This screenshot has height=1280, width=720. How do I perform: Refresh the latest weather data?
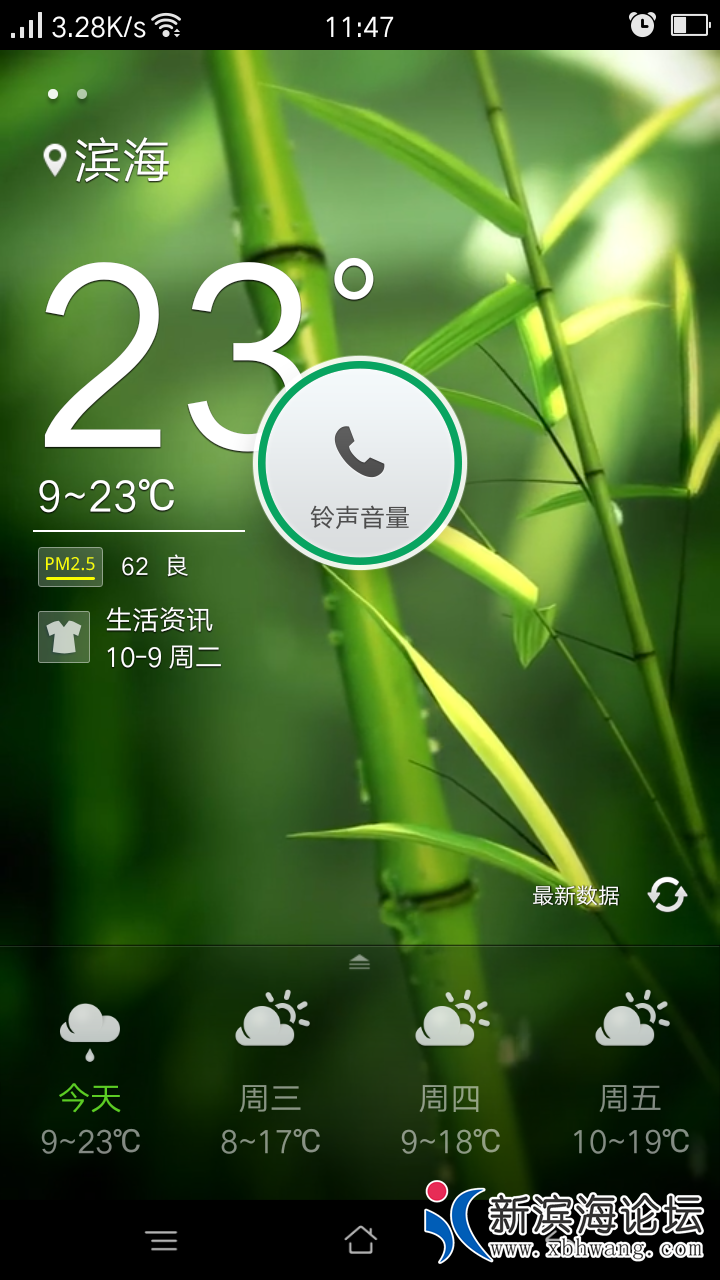click(x=666, y=894)
